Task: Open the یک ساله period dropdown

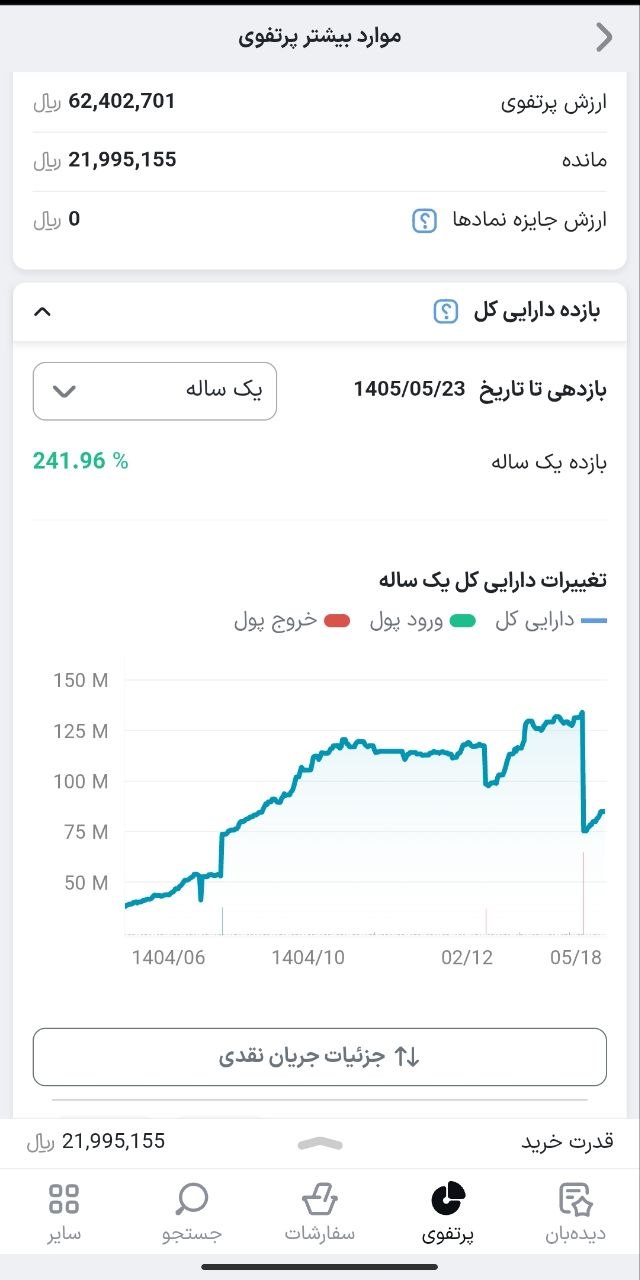Action: coord(155,391)
